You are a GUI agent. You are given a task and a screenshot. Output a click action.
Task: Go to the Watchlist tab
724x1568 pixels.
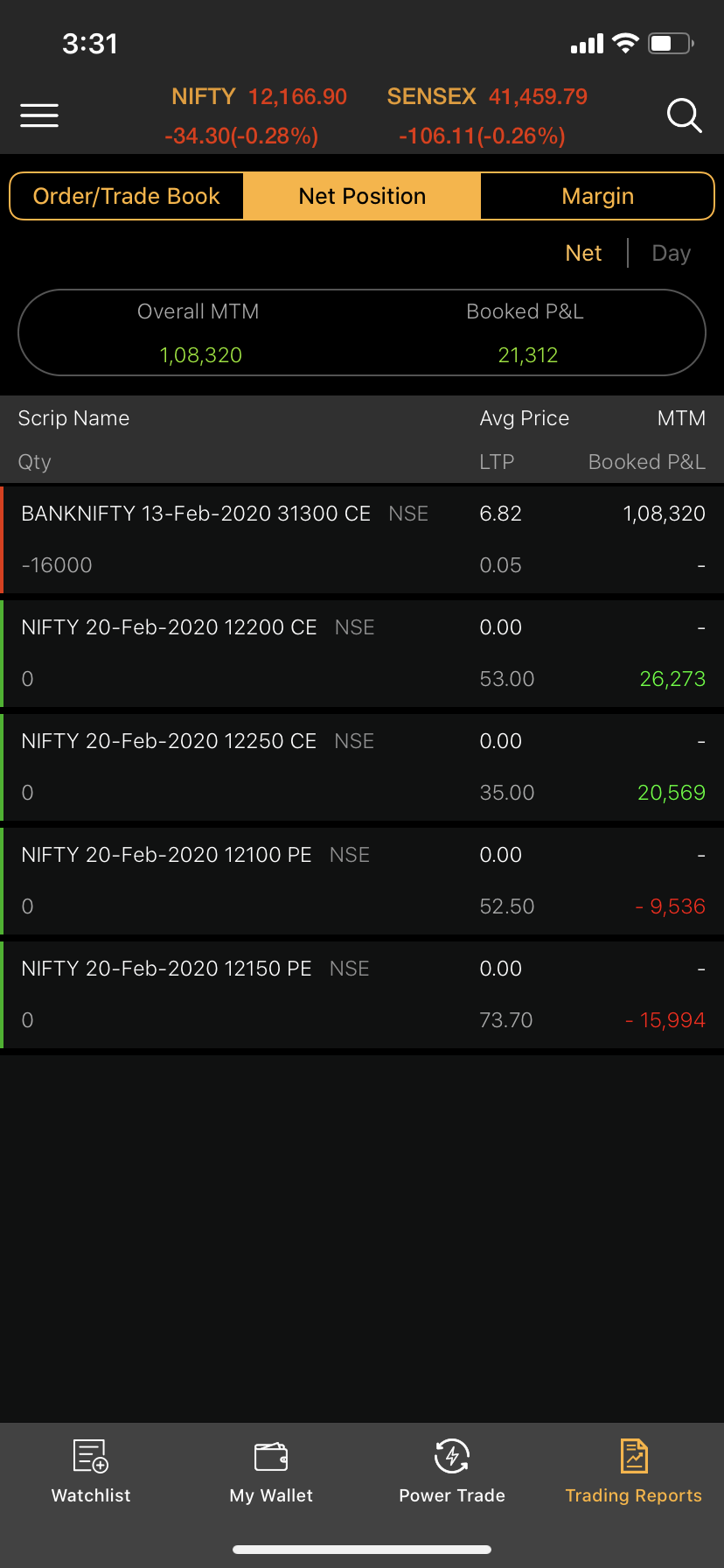91,1472
